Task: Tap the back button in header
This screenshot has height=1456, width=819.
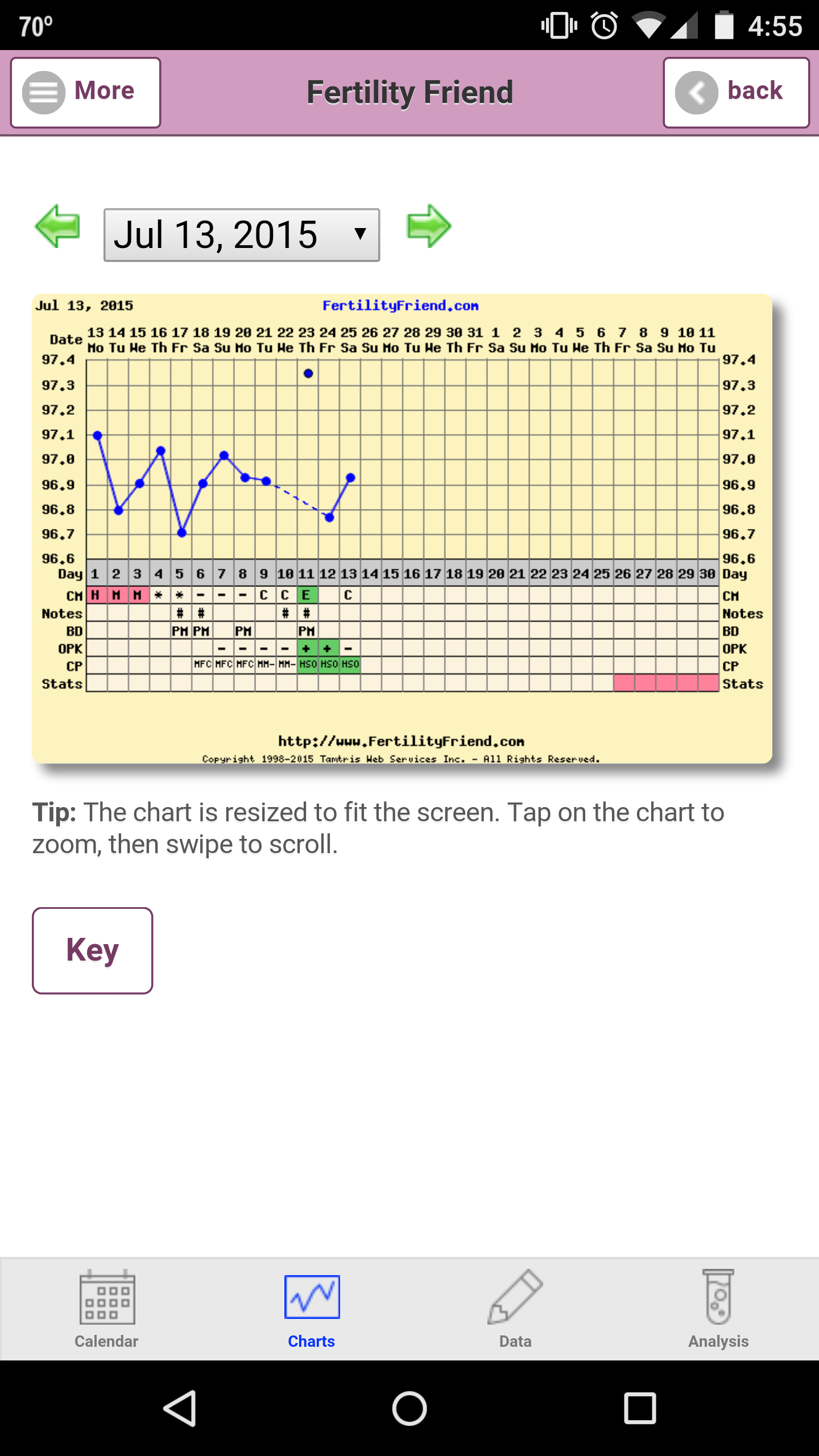Action: point(735,92)
